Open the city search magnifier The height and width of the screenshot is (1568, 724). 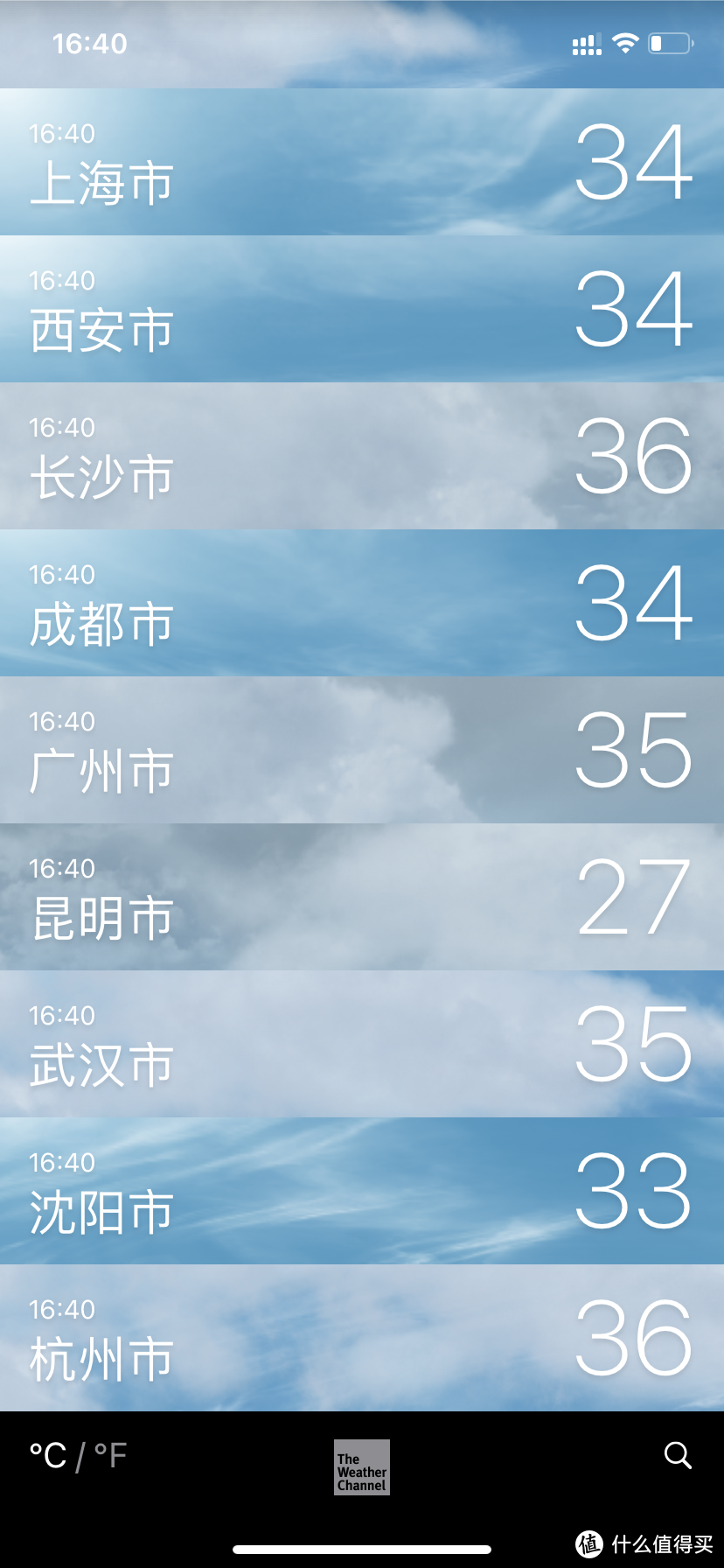point(678,1456)
